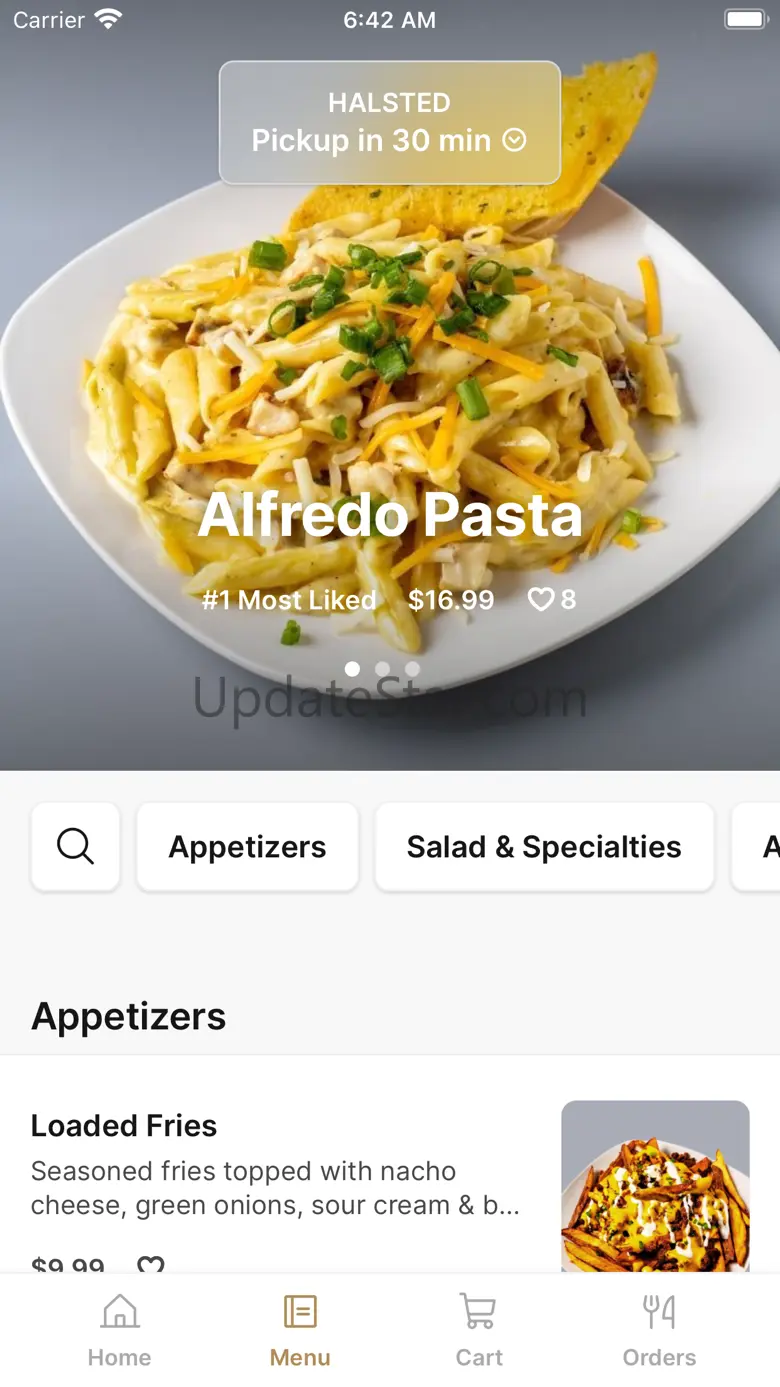This screenshot has height=1387, width=780.
Task: Jump to the second featured slide dot
Action: 382,669
